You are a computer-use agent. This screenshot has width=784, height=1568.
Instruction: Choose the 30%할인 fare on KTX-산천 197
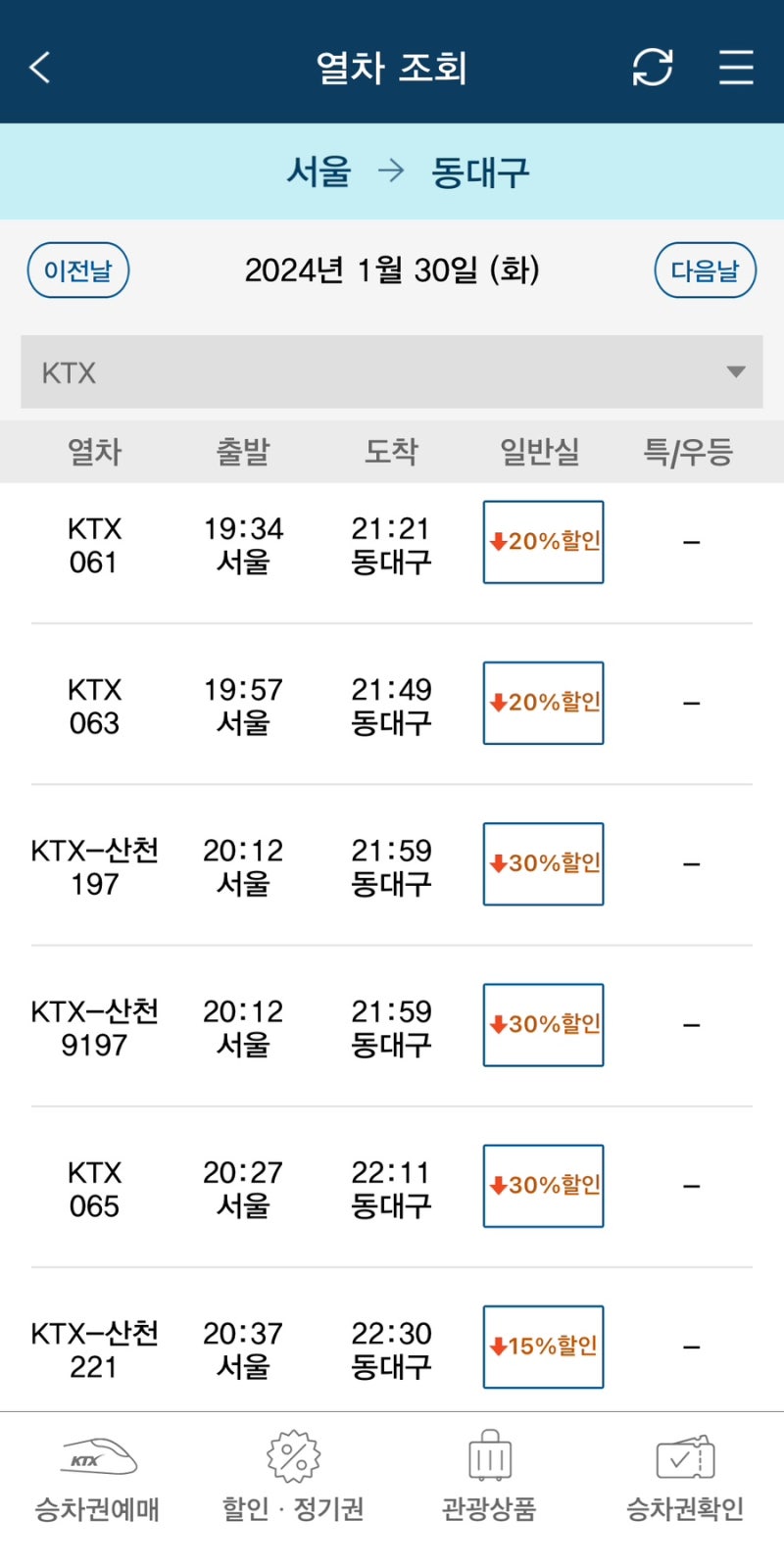click(543, 863)
